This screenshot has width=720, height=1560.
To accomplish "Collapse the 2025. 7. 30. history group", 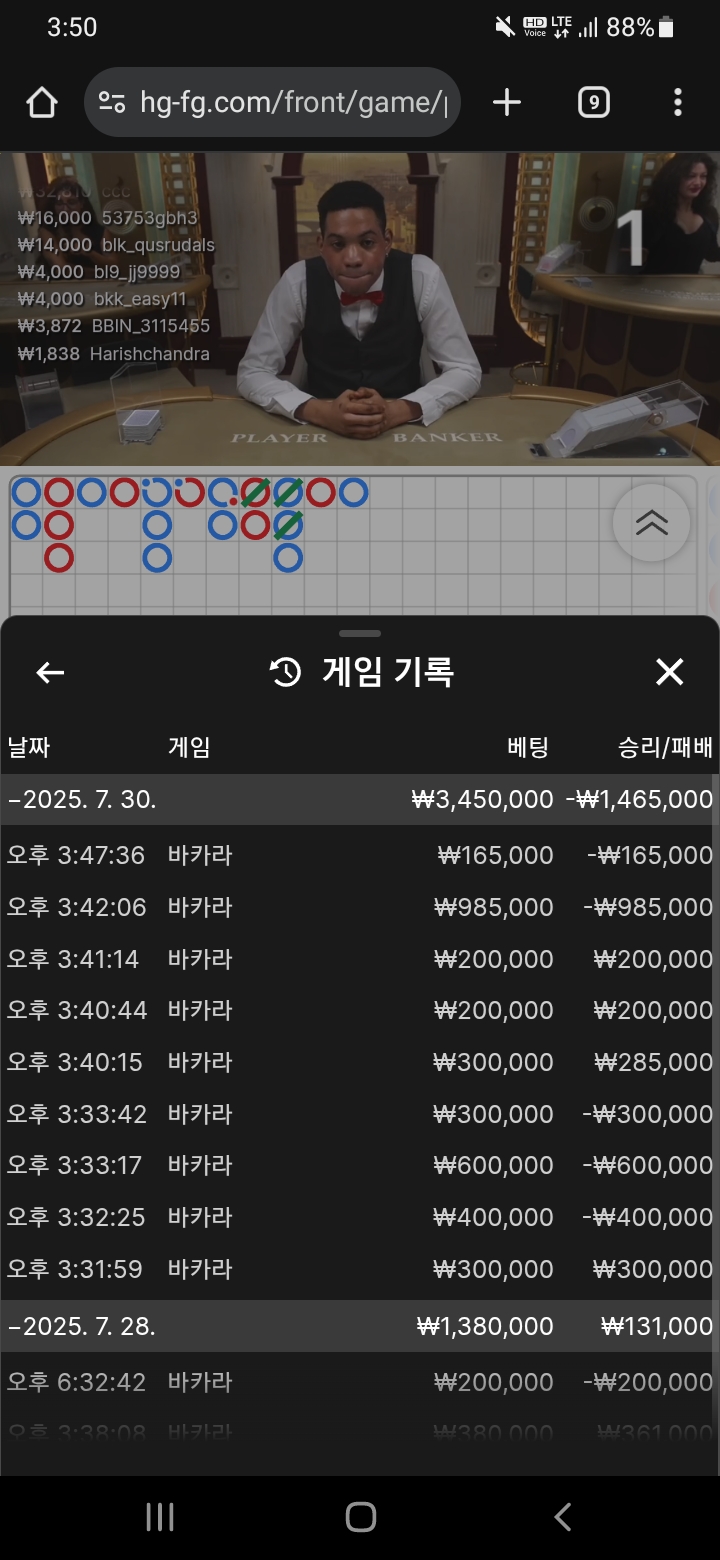I will tap(82, 799).
